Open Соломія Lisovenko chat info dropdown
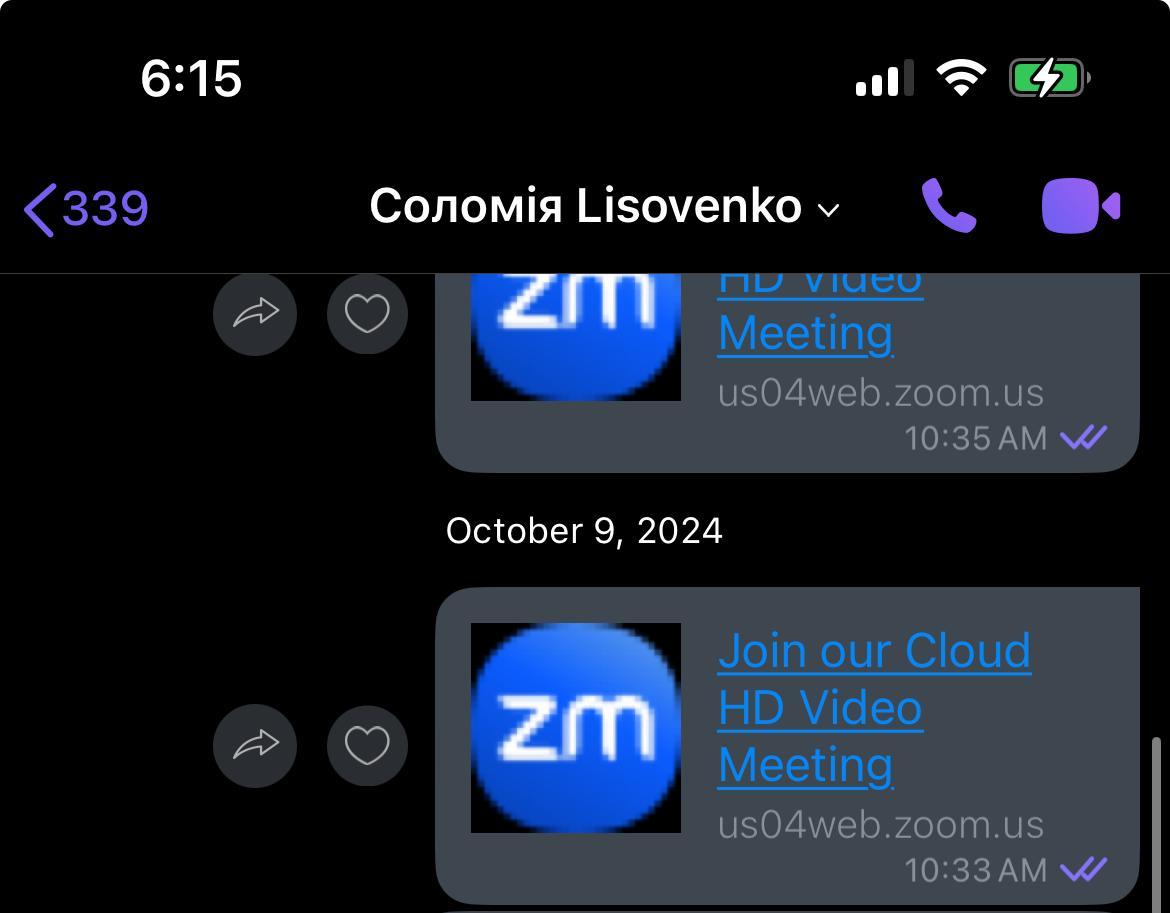The width and height of the screenshot is (1170, 913). pos(604,208)
